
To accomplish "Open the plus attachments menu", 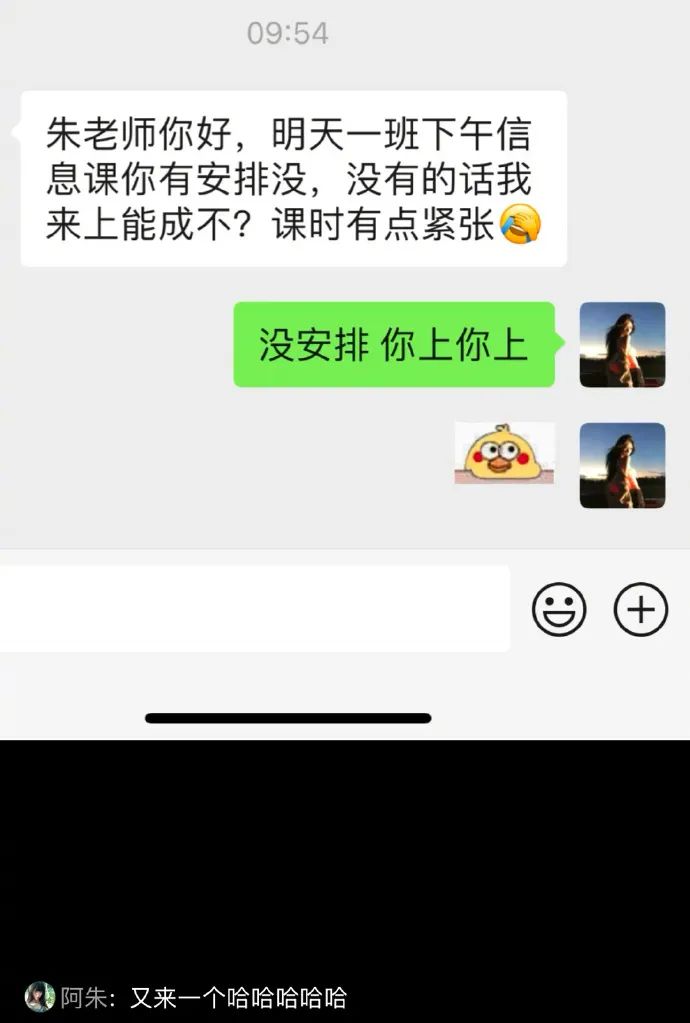I will click(x=640, y=609).
